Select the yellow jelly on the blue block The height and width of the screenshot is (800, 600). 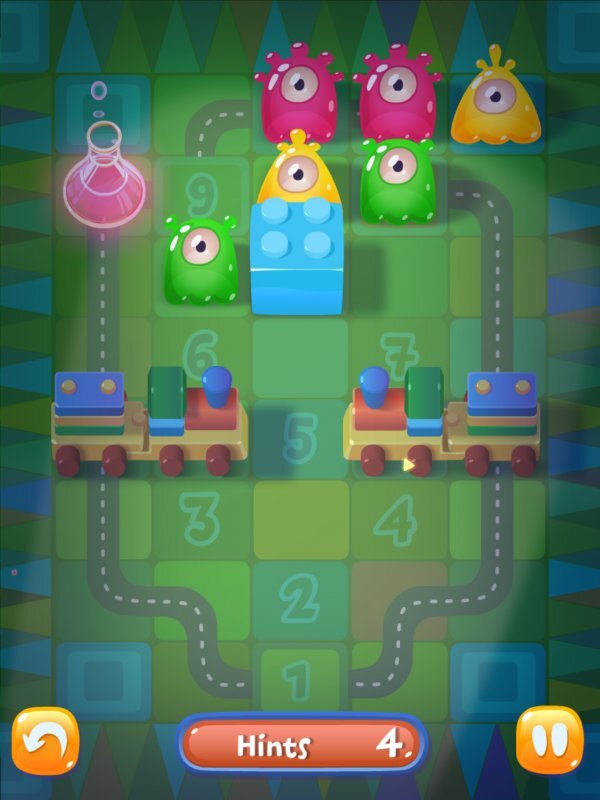[297, 172]
